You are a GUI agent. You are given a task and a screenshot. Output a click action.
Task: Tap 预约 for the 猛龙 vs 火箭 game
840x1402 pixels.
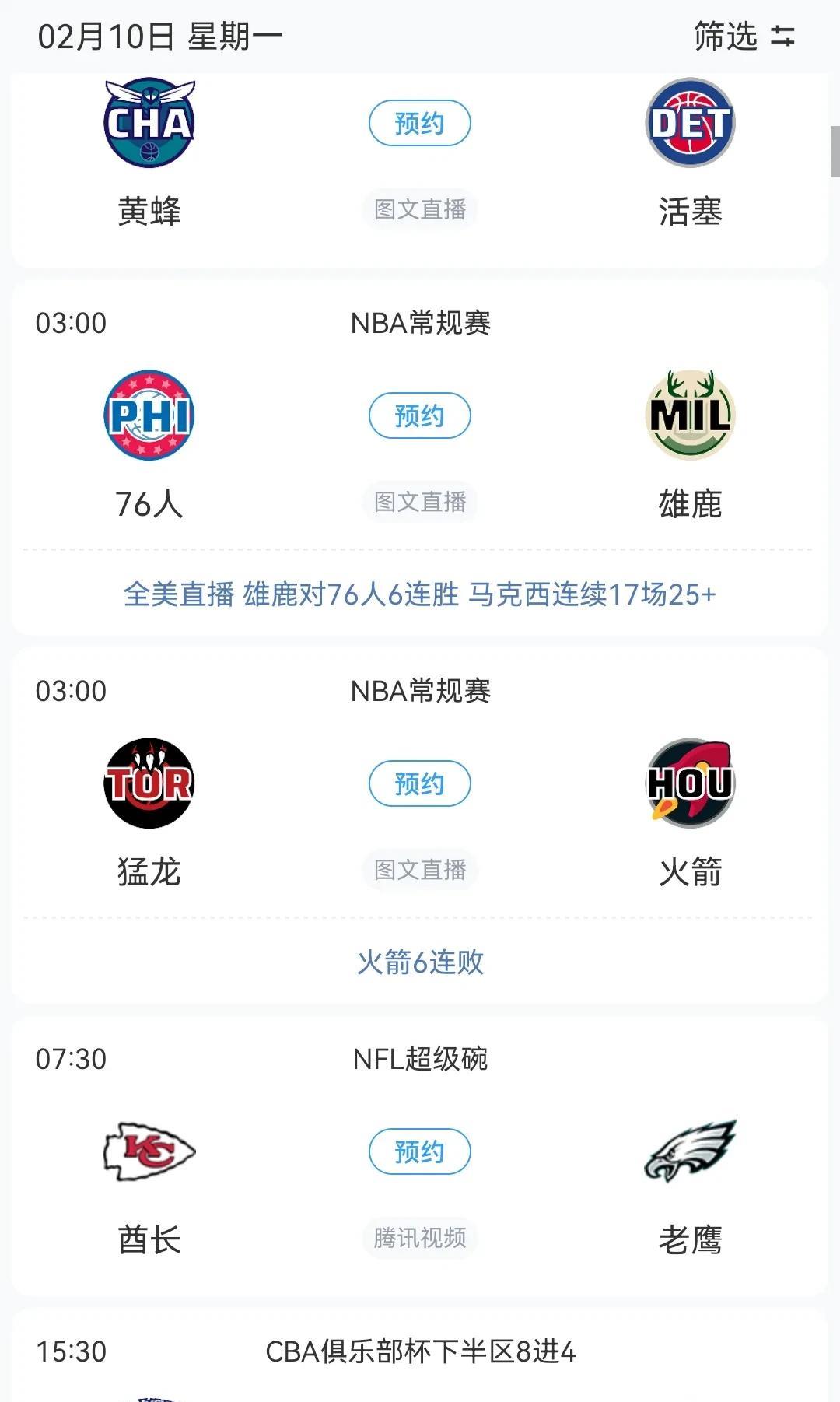coord(419,783)
